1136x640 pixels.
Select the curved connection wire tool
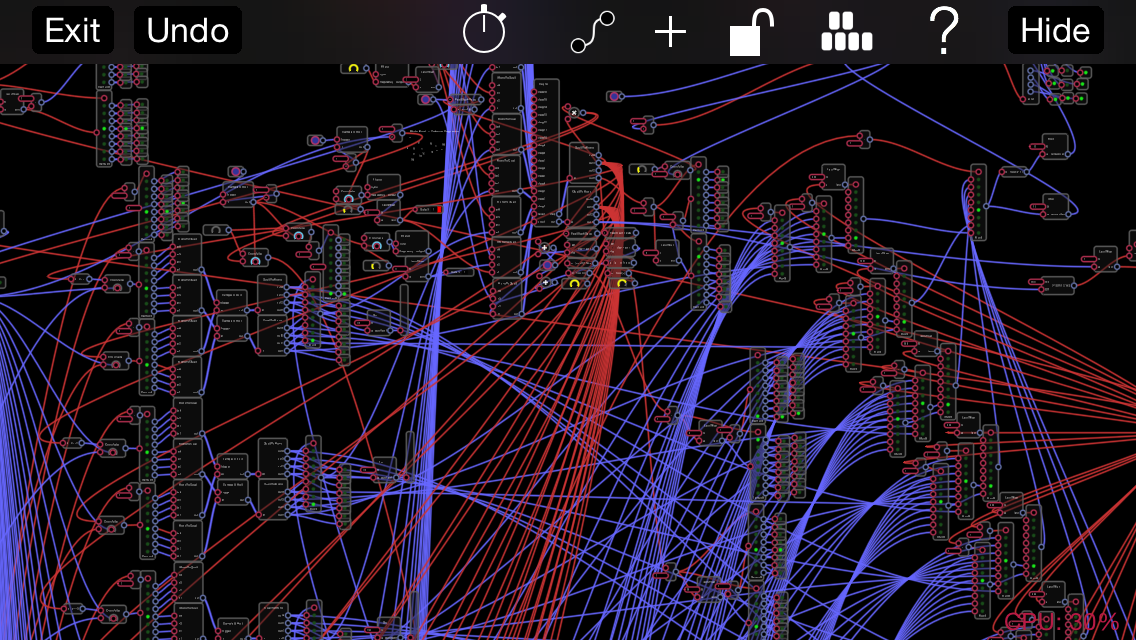[x=592, y=32]
